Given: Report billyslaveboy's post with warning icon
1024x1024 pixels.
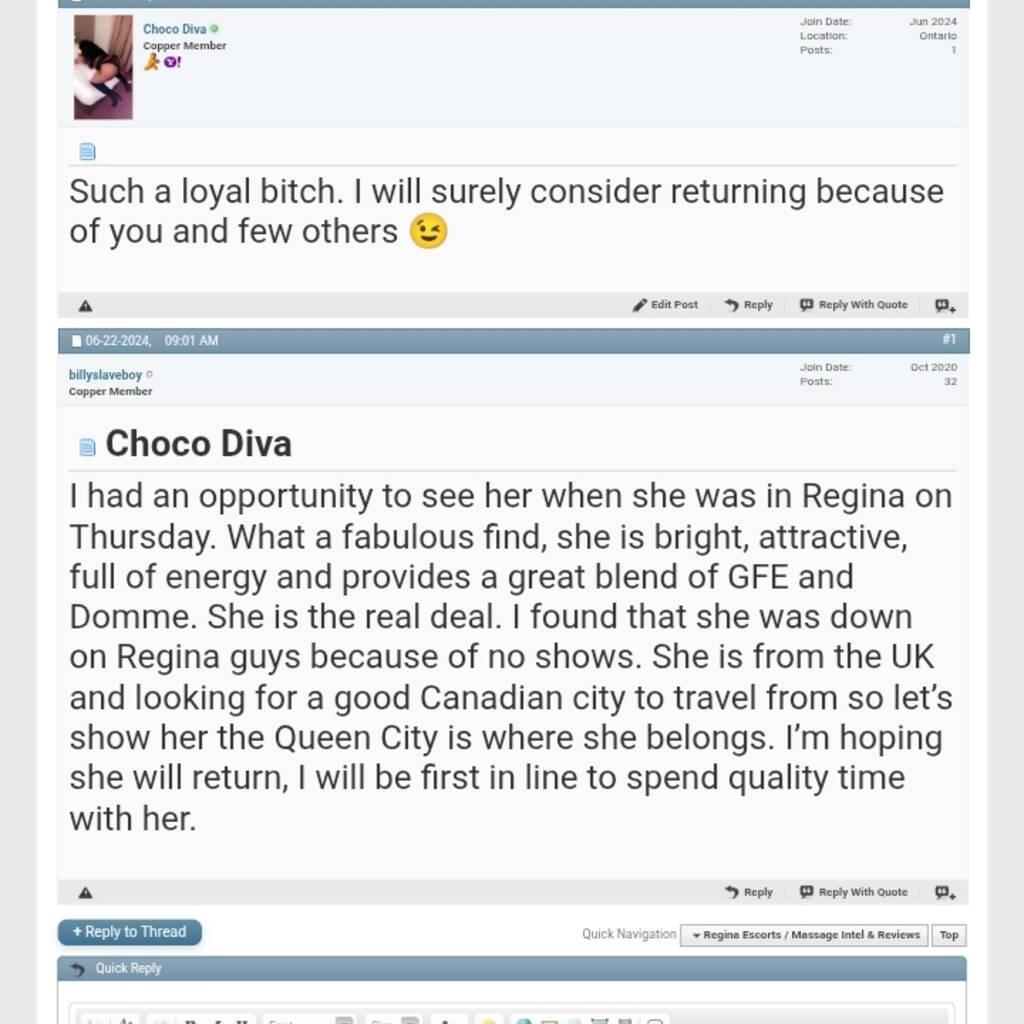Looking at the screenshot, I should tap(85, 893).
